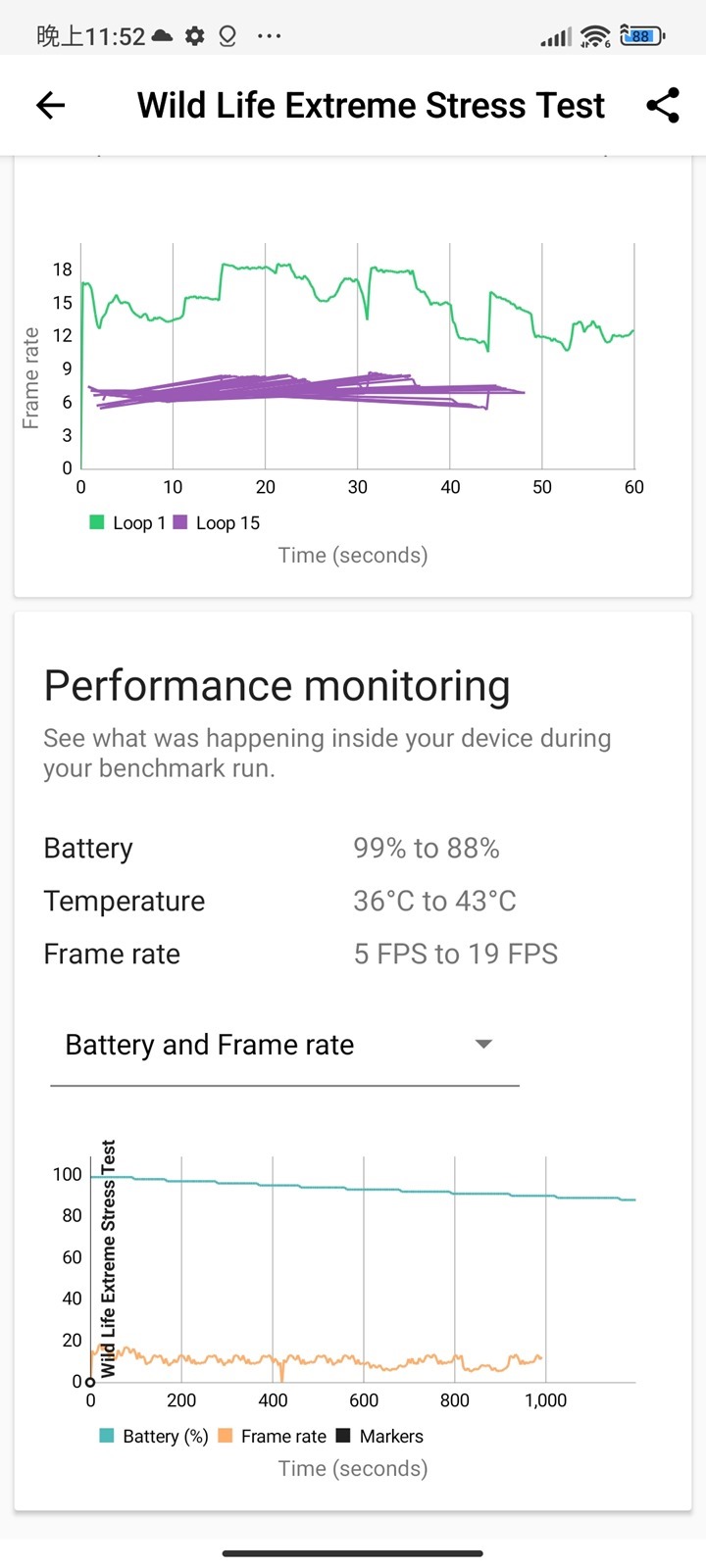Share the stress test results
706x1568 pixels.
pyautogui.click(x=663, y=106)
